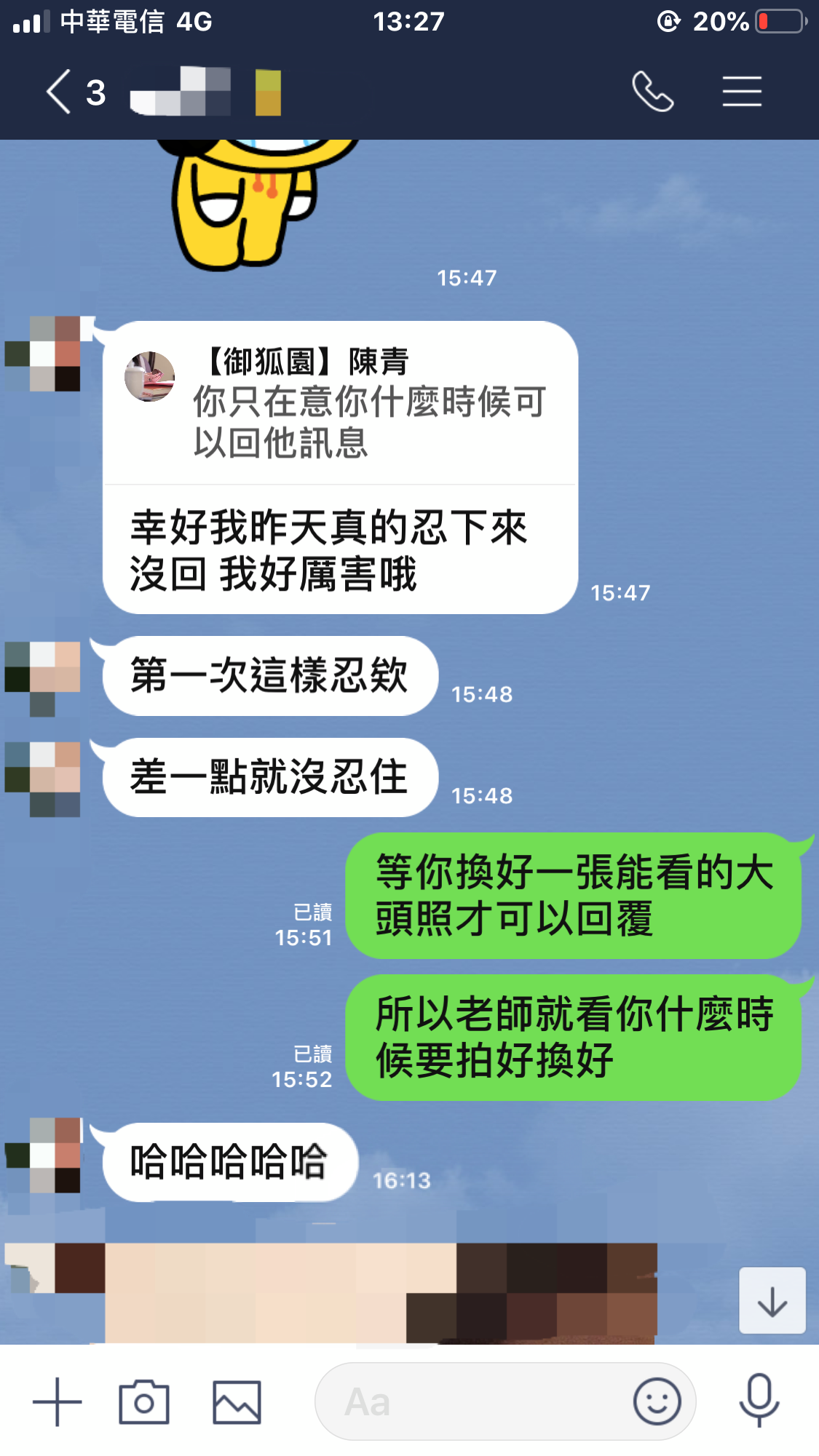Screen dimensions: 819x1456
Task: Open the chat menu
Action: click(x=742, y=92)
